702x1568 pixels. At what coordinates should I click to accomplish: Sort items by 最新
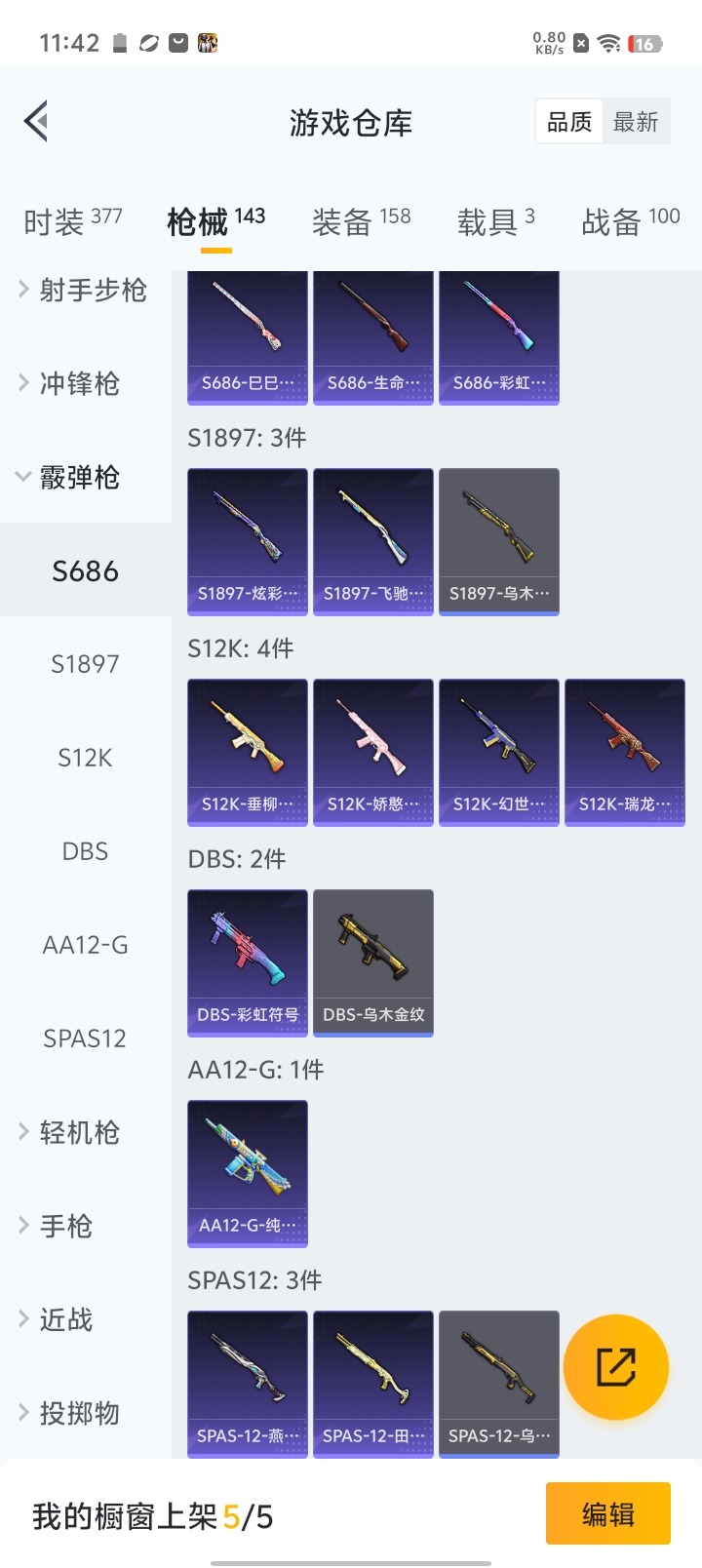pyautogui.click(x=636, y=122)
